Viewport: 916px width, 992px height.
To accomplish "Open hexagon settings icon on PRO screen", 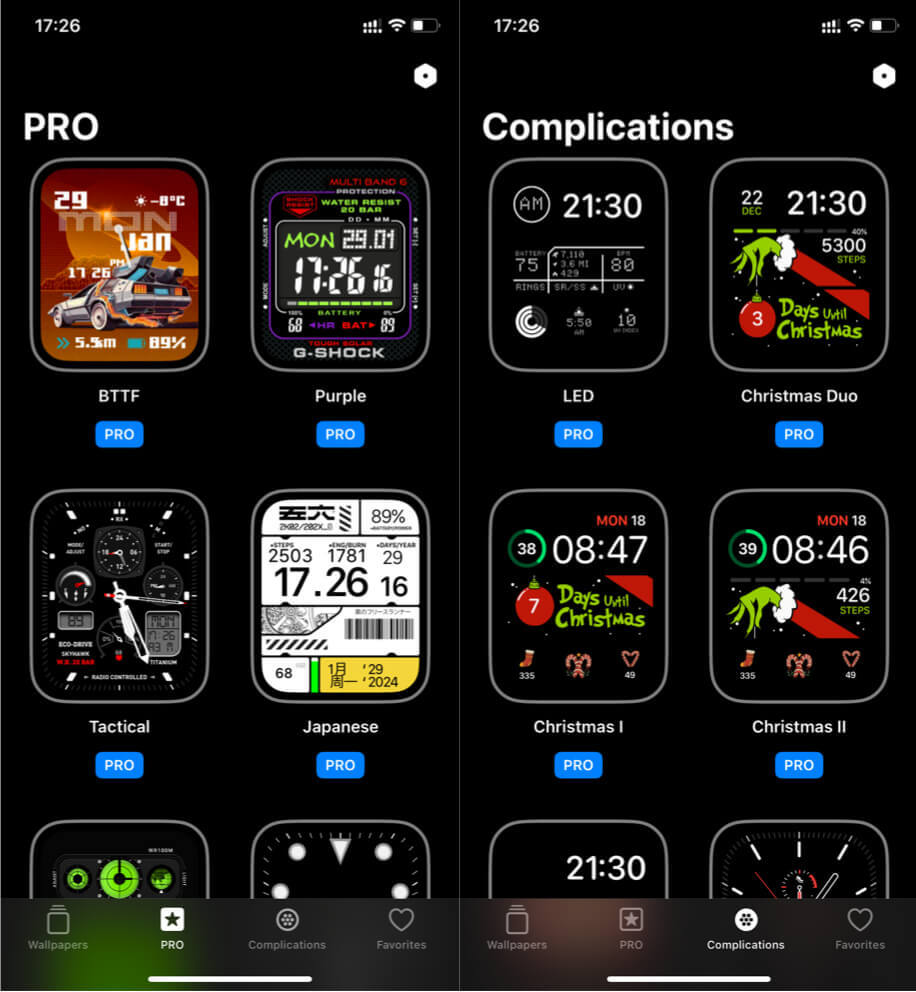I will click(x=425, y=77).
